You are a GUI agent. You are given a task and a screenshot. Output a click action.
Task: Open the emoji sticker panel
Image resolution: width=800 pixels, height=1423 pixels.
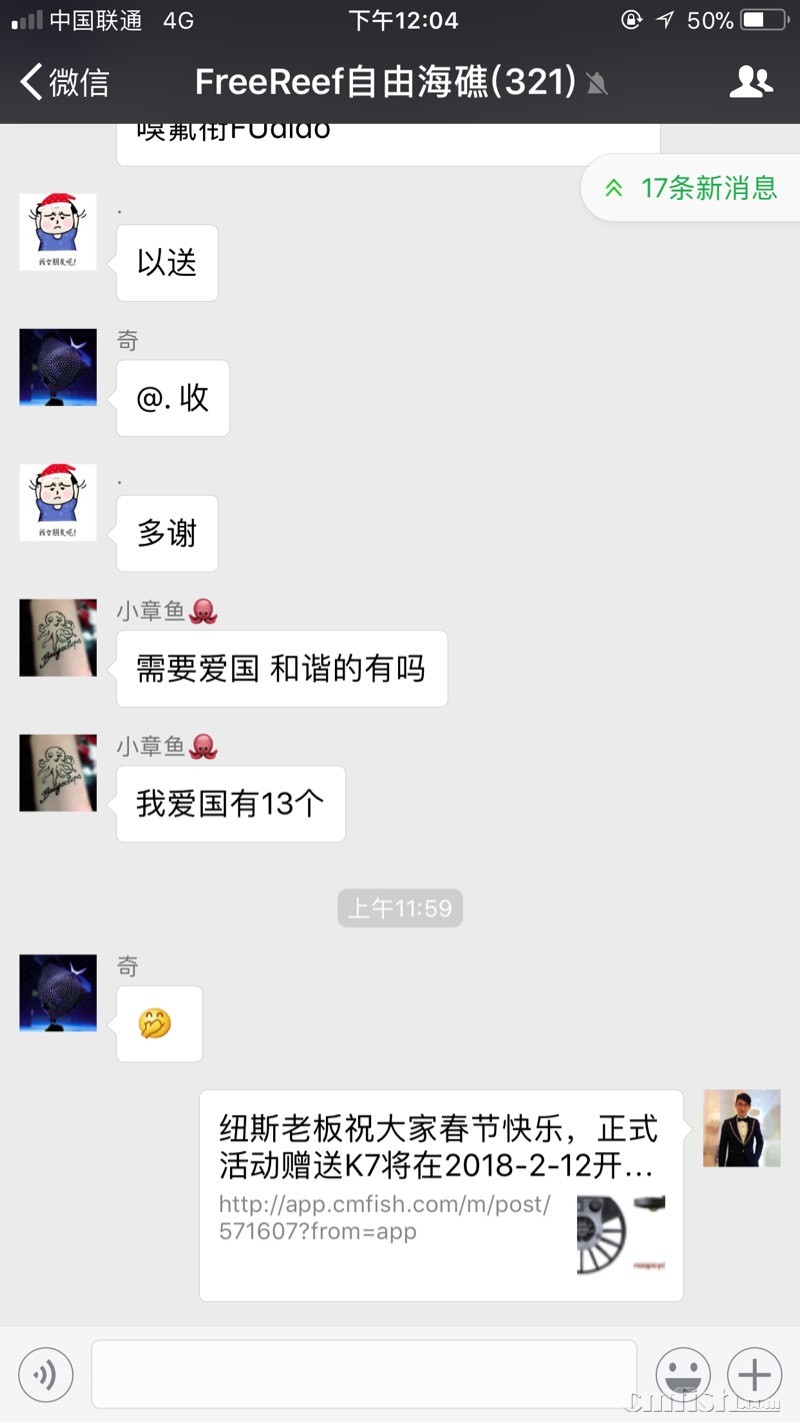tap(683, 1375)
